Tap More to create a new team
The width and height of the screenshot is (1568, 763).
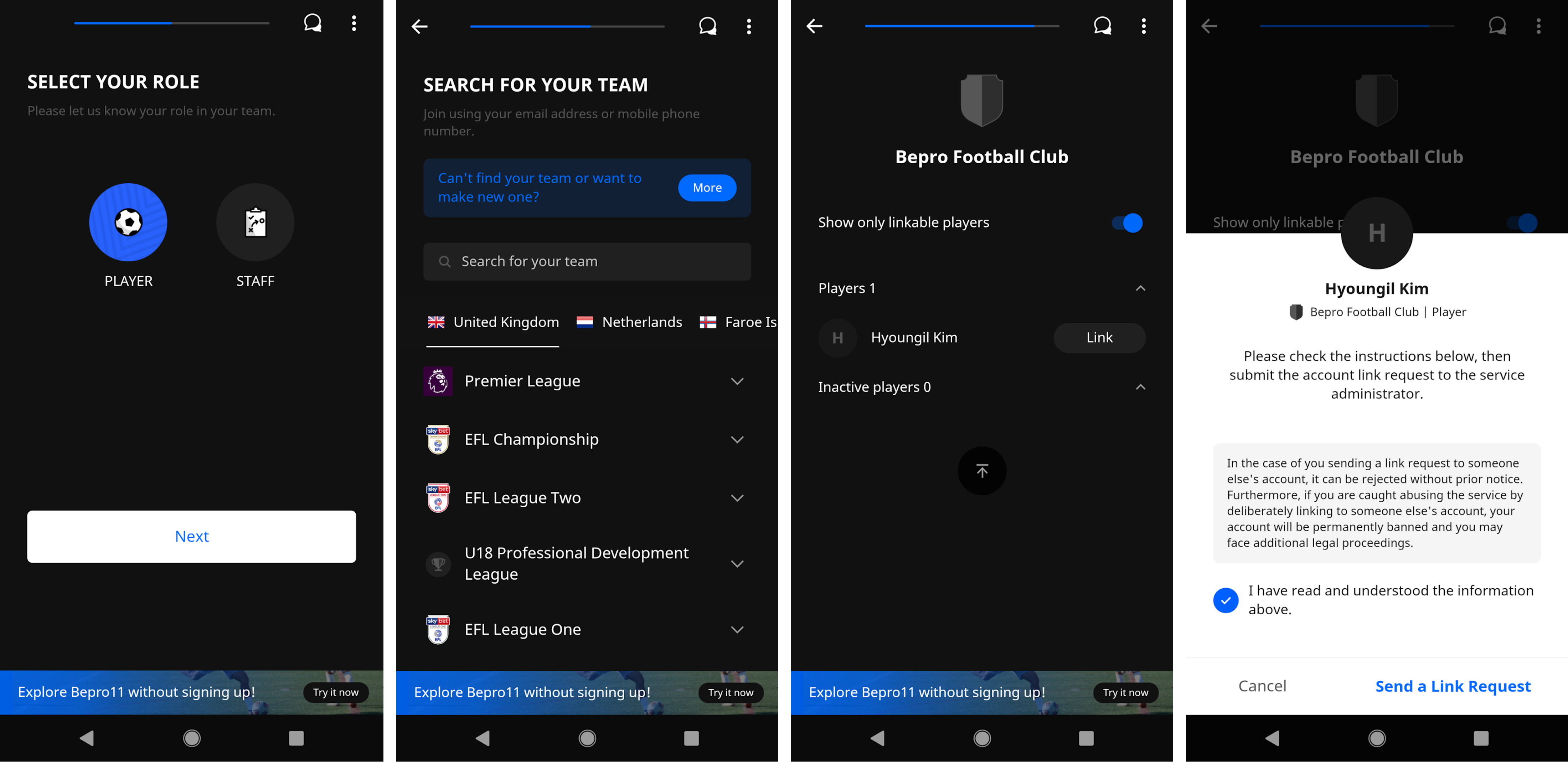pyautogui.click(x=707, y=188)
